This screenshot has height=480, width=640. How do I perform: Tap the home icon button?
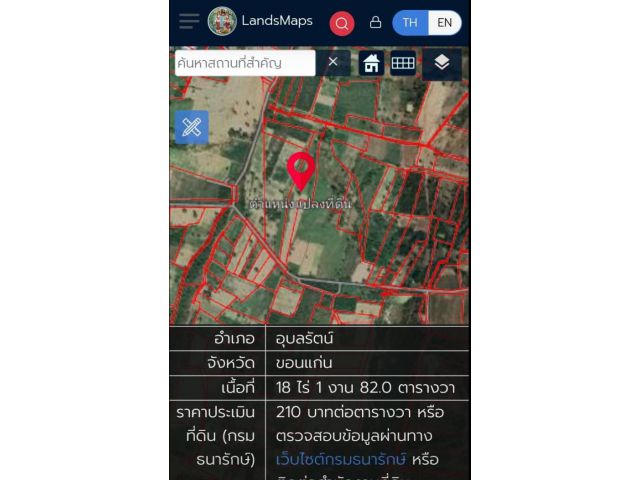coord(371,63)
